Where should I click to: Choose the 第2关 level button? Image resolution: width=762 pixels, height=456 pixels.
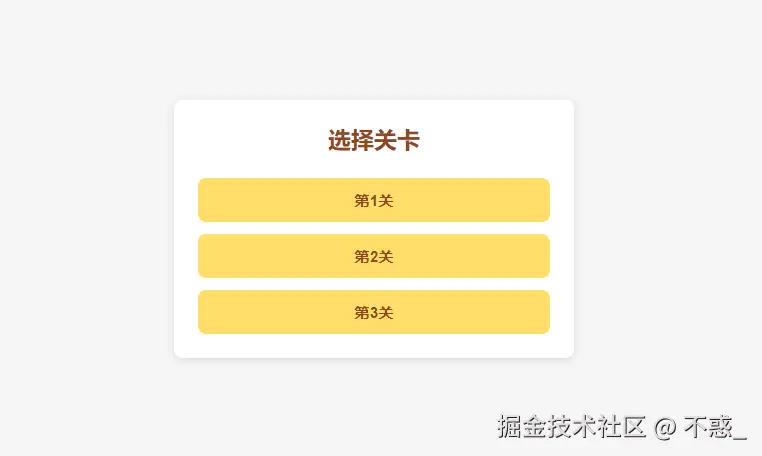[373, 256]
